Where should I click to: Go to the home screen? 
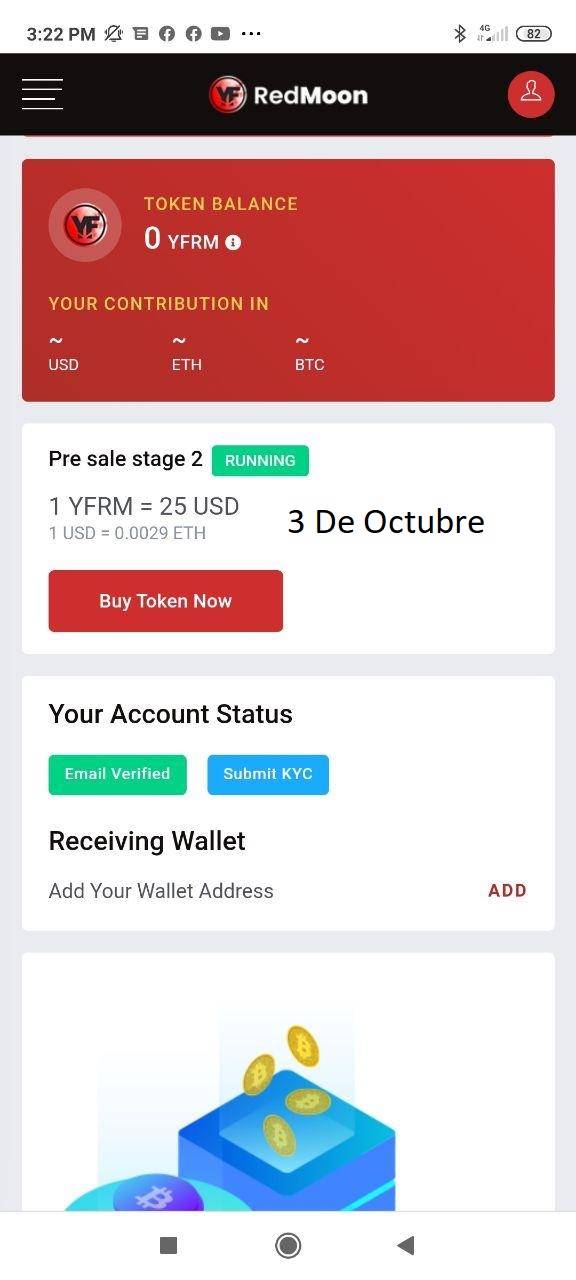coord(288,1245)
